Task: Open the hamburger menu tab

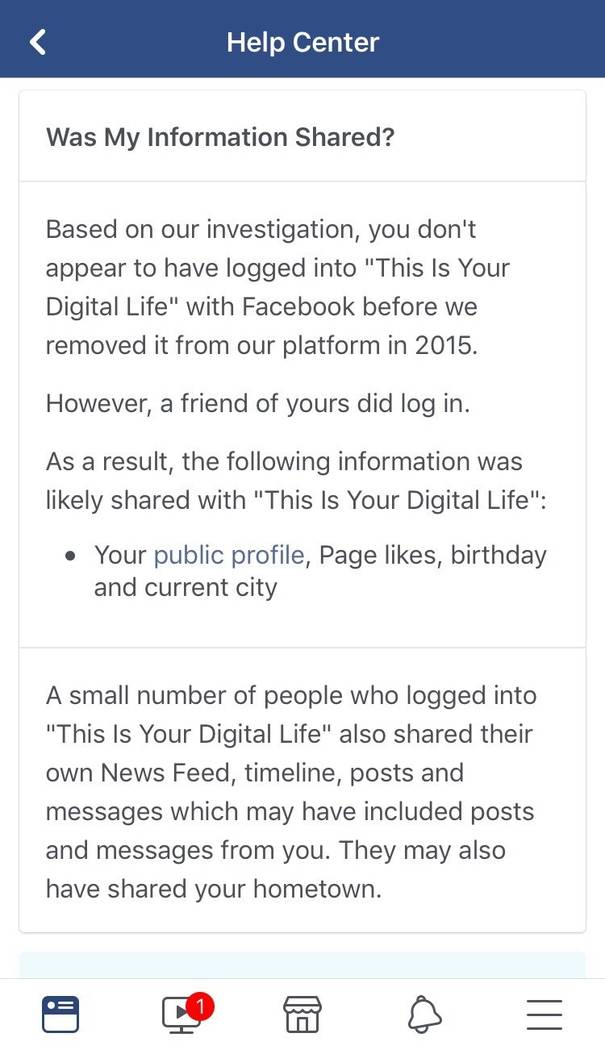Action: 544,1015
